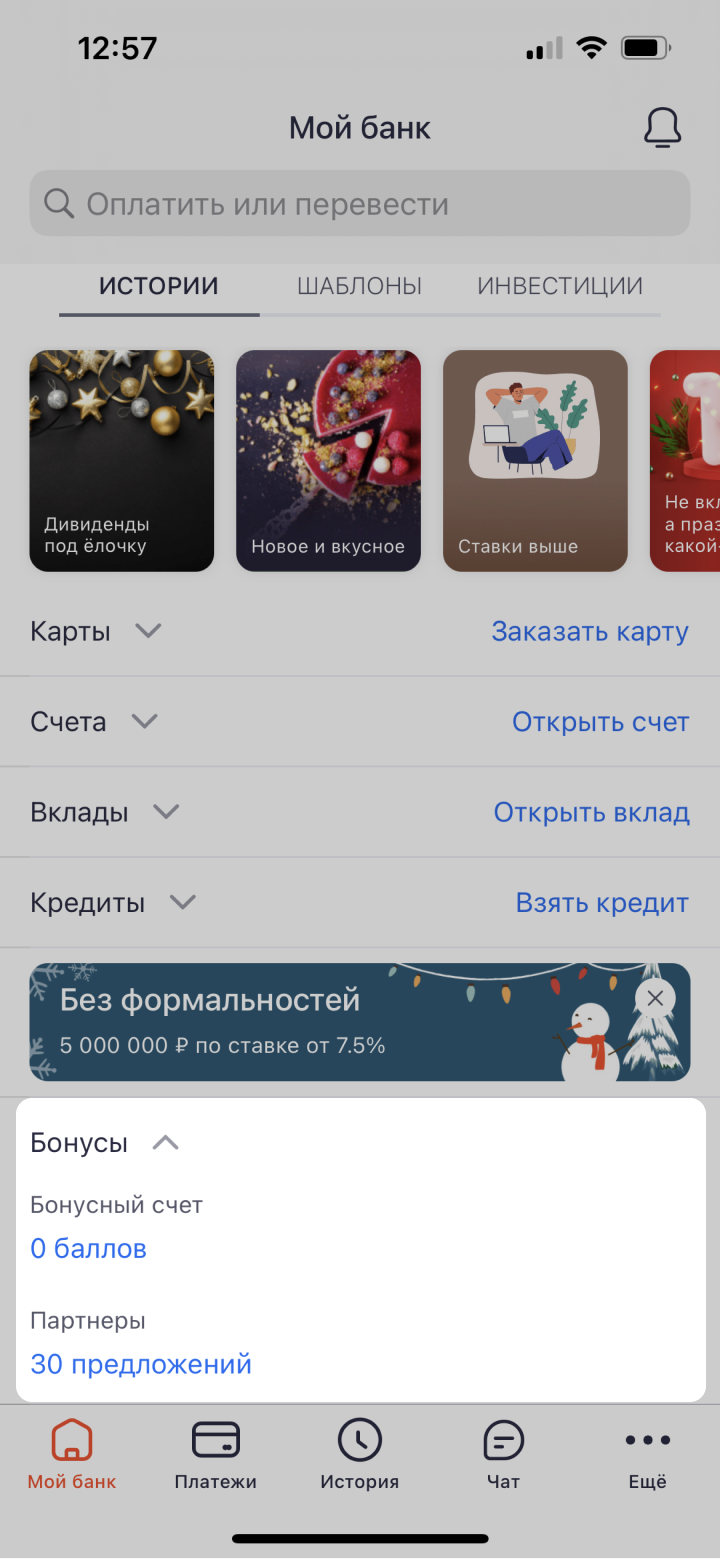Tap Взять кредит link
Viewport: 720px width, 1559px height.
point(602,903)
